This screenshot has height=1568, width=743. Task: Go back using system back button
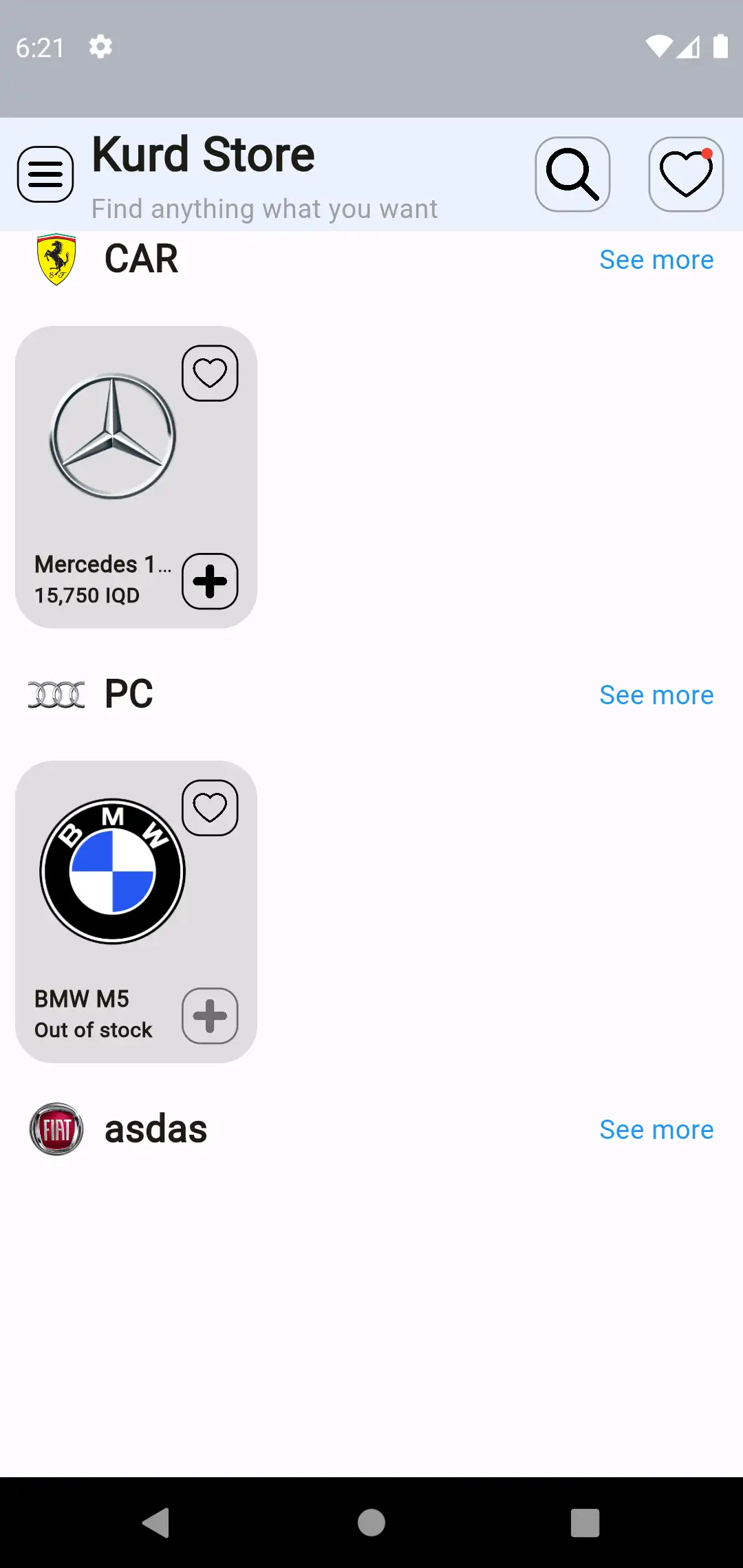click(x=157, y=1523)
